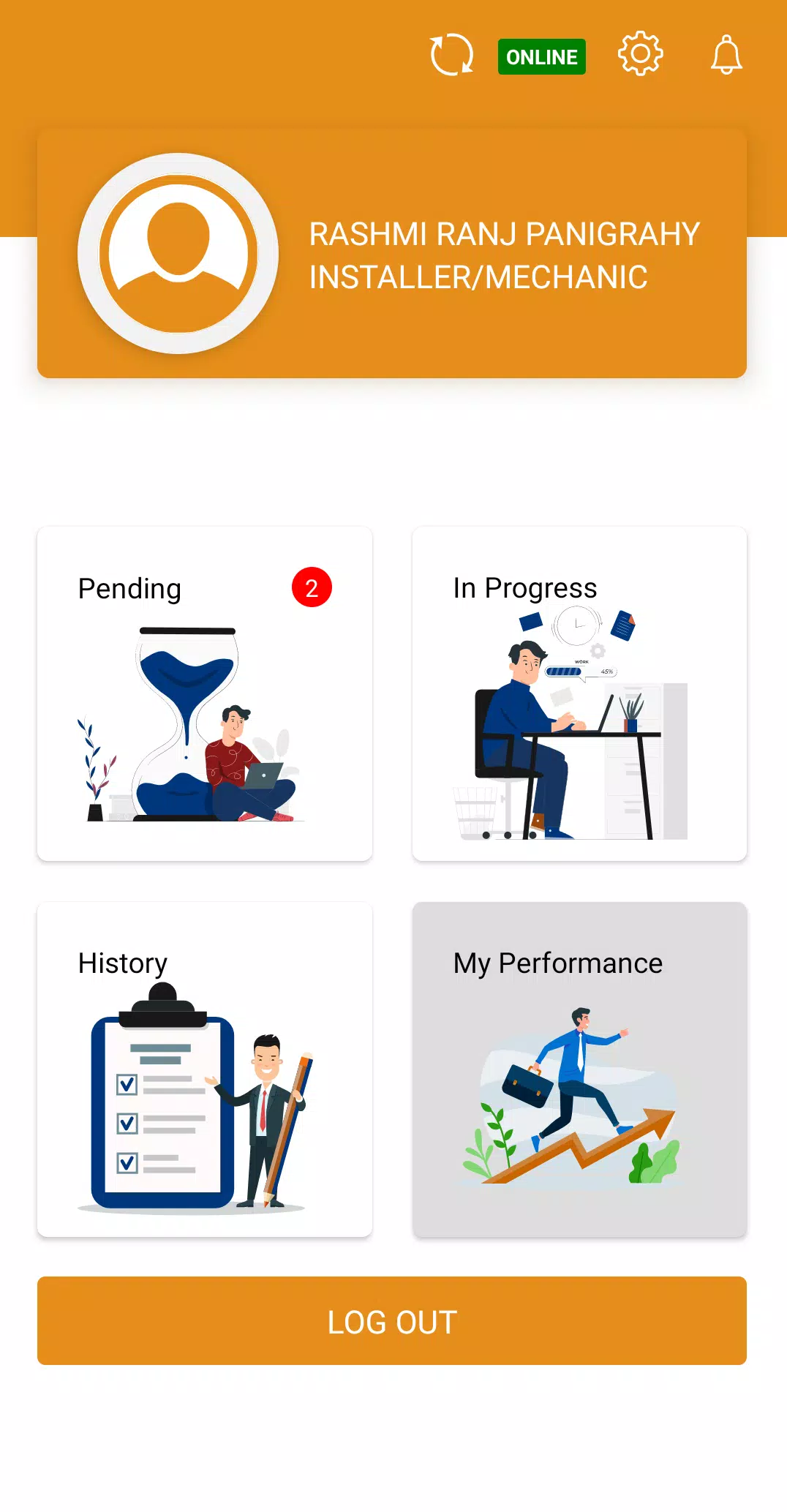Image resolution: width=787 pixels, height=1512 pixels.
Task: Open the profile avatar picture
Action: pyautogui.click(x=178, y=253)
